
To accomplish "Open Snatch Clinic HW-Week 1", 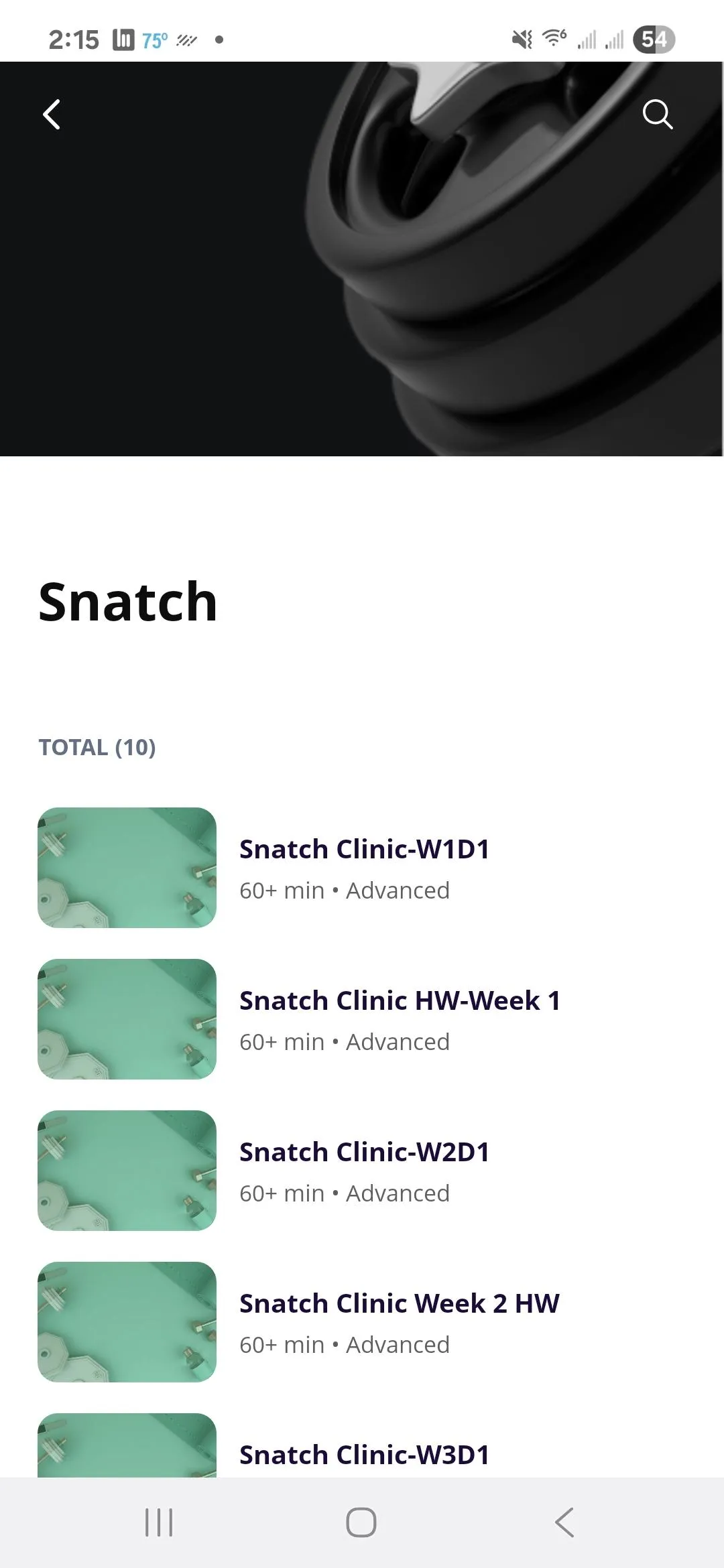I will (362, 1019).
